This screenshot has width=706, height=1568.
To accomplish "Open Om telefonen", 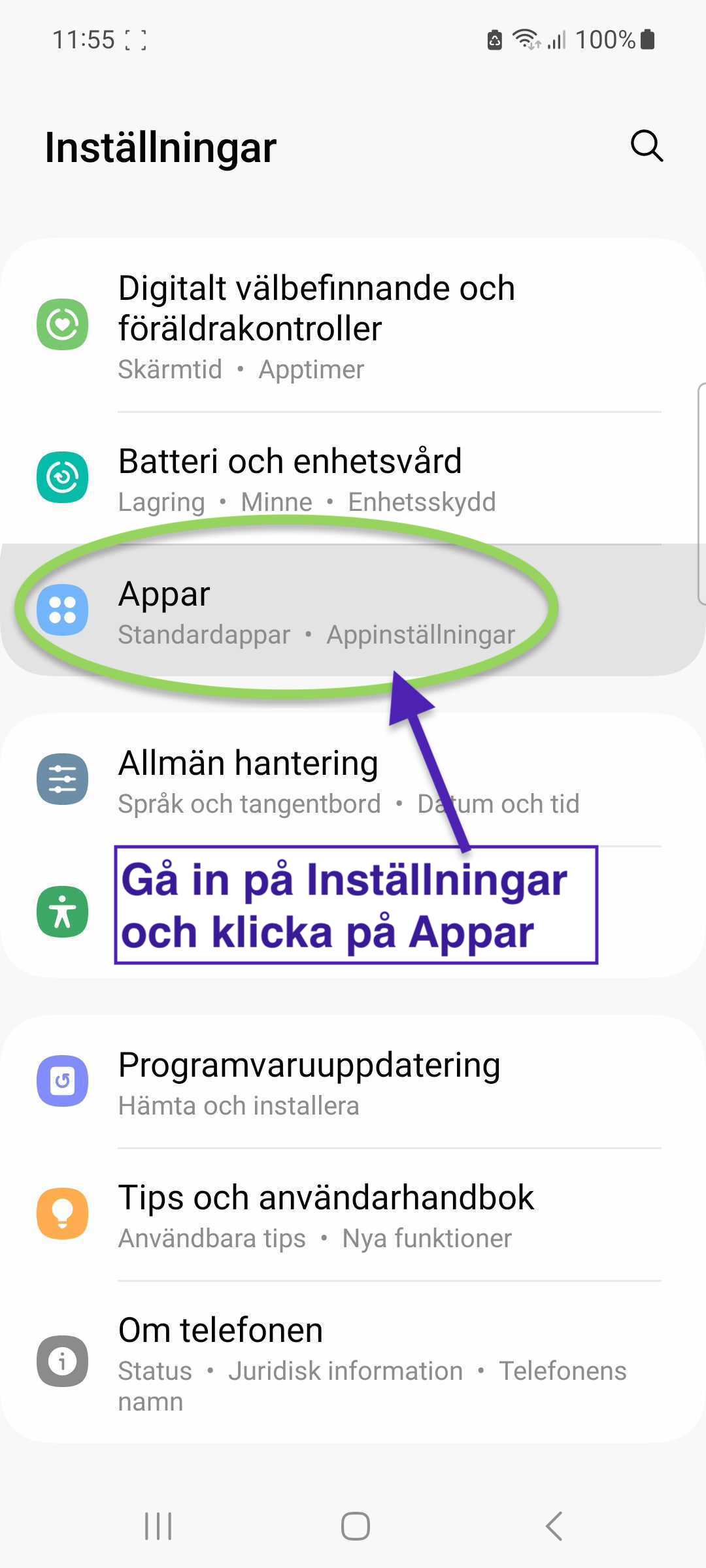I will coord(353,1362).
